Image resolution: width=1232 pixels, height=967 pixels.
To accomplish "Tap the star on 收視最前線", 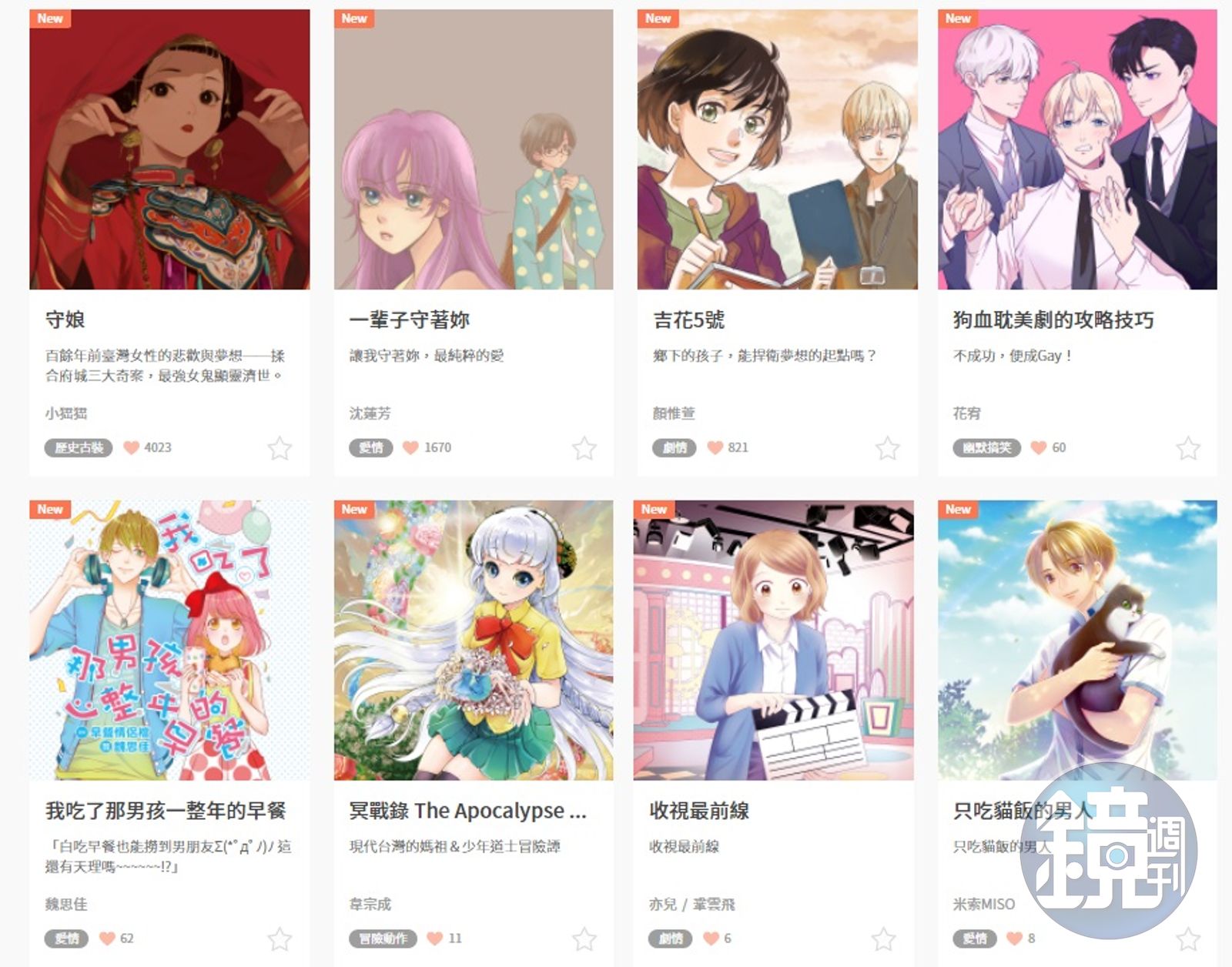I will coord(884,939).
